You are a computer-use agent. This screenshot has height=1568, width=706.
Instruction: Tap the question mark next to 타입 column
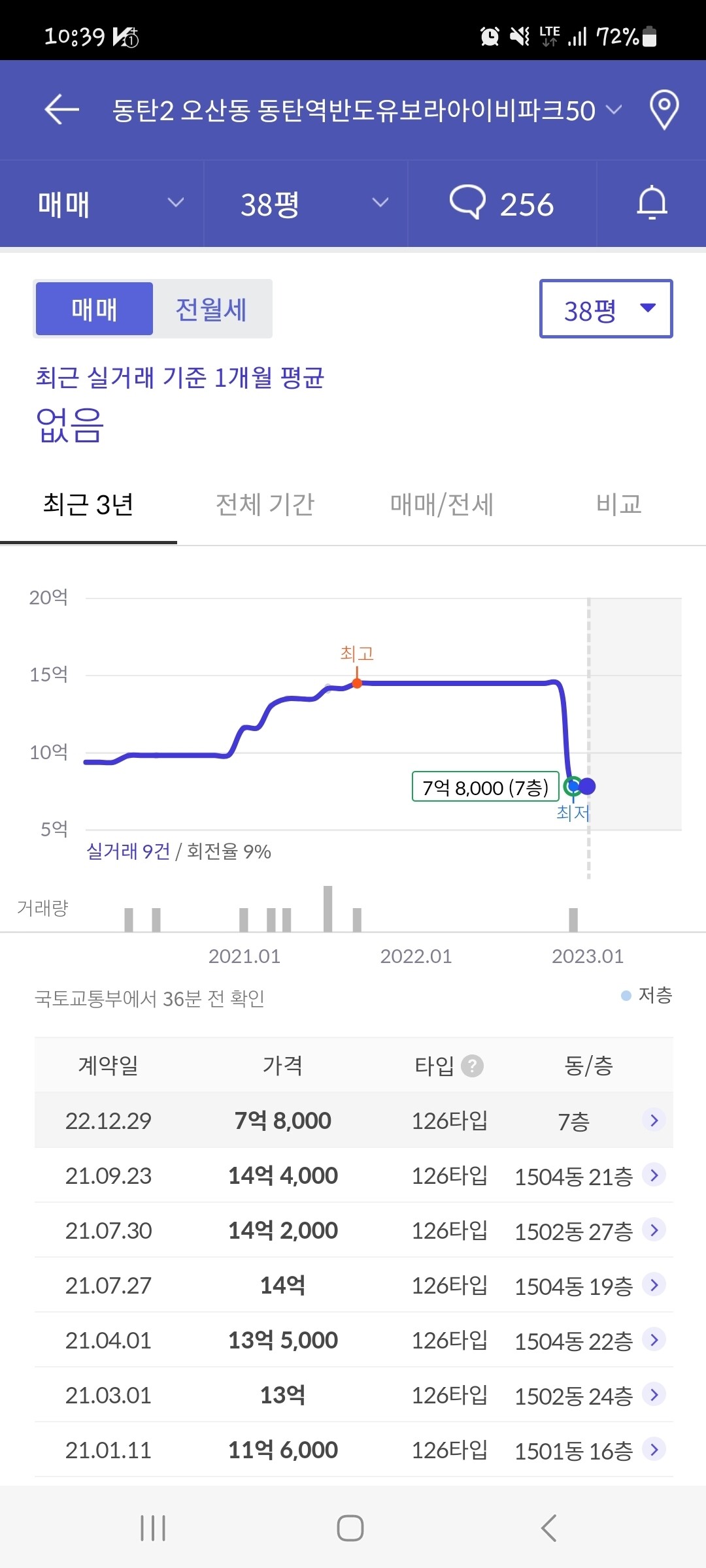click(472, 1066)
